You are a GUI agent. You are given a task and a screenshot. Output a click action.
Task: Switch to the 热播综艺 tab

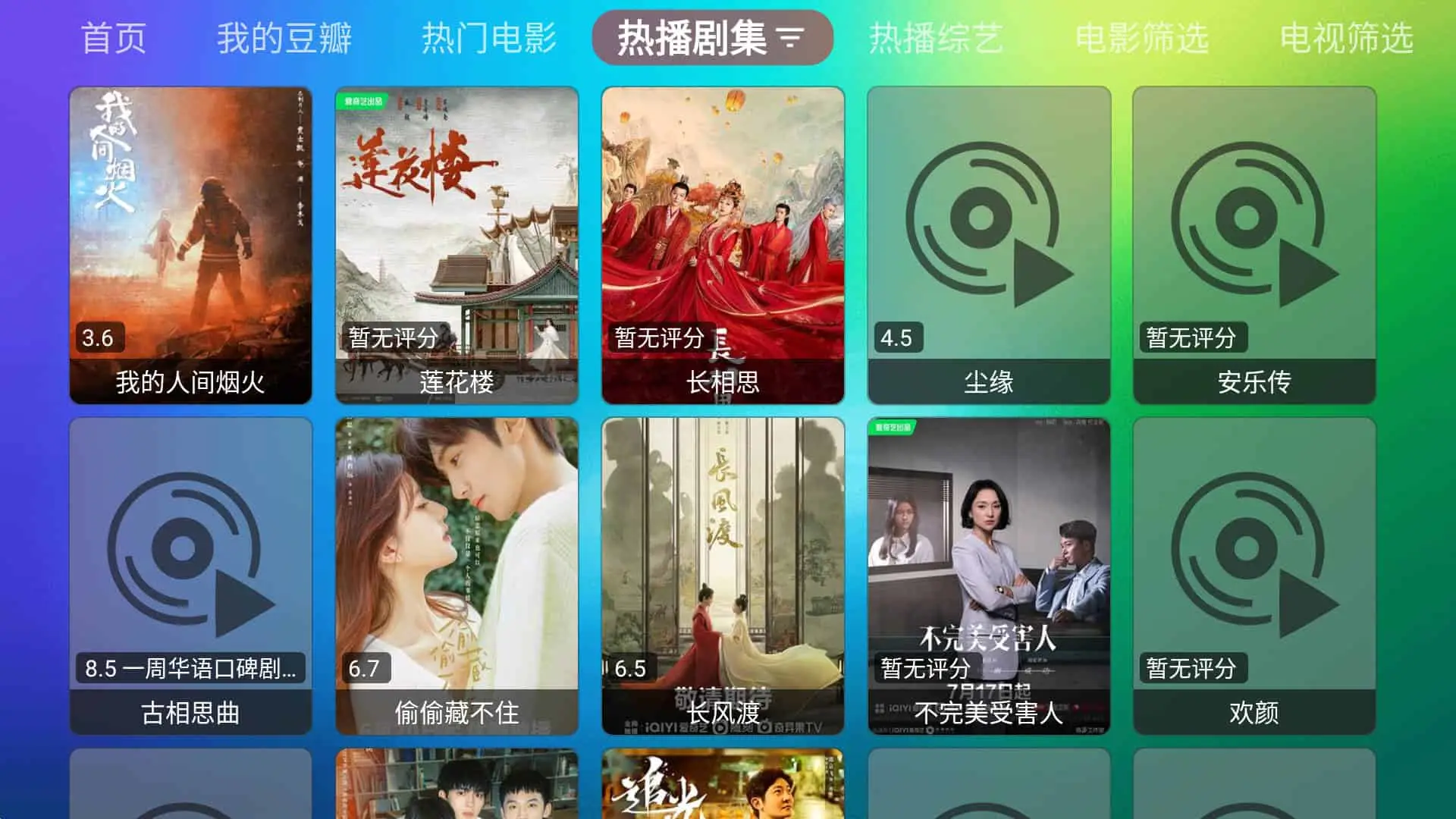(x=936, y=38)
